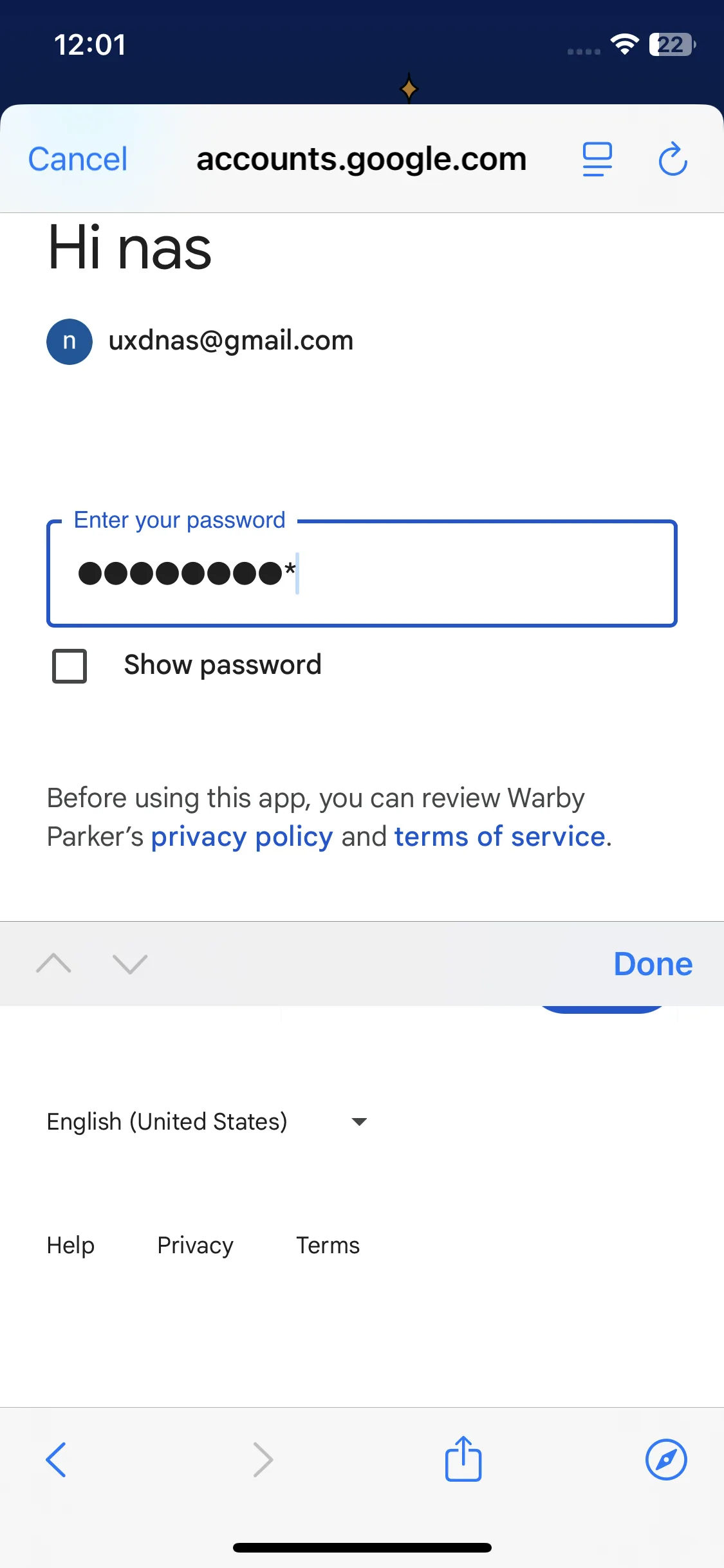Open this page in Safari
Viewport: 724px width, 1568px height.
point(666,1459)
